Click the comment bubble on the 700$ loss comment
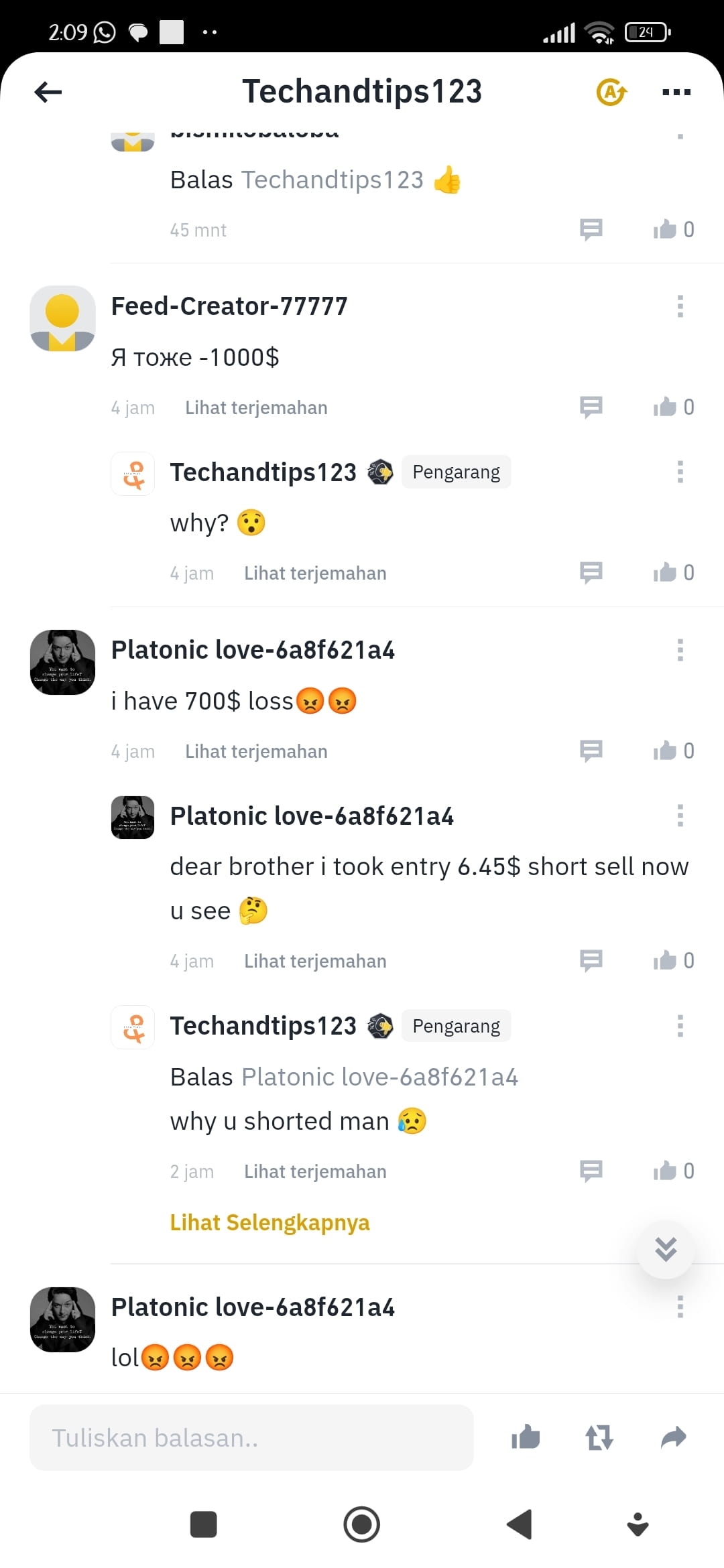This screenshot has width=724, height=1568. coord(591,750)
